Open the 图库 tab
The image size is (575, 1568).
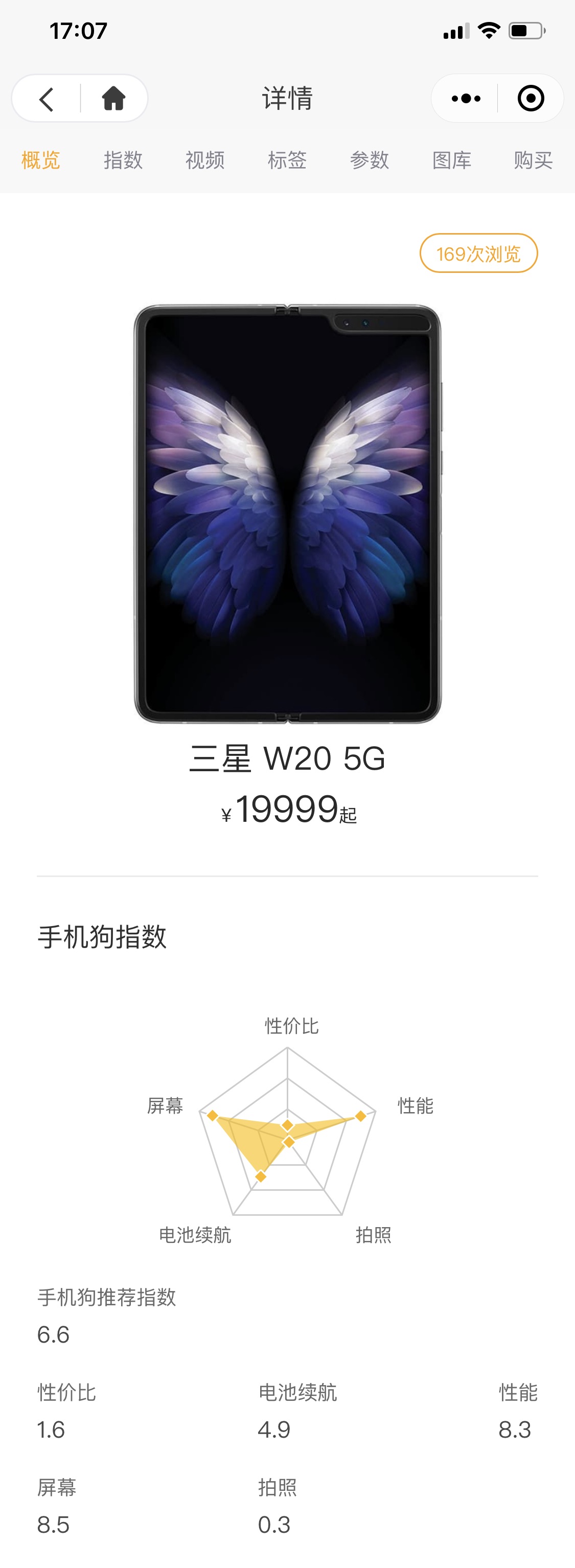pos(451,160)
